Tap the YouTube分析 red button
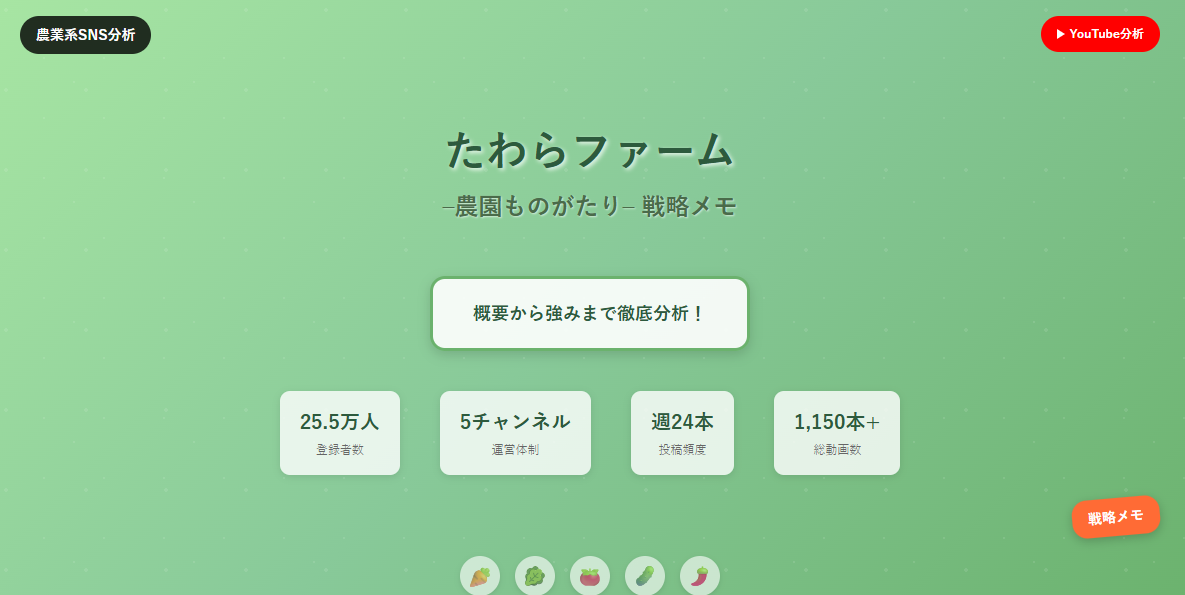Image resolution: width=1185 pixels, height=595 pixels. click(1100, 34)
